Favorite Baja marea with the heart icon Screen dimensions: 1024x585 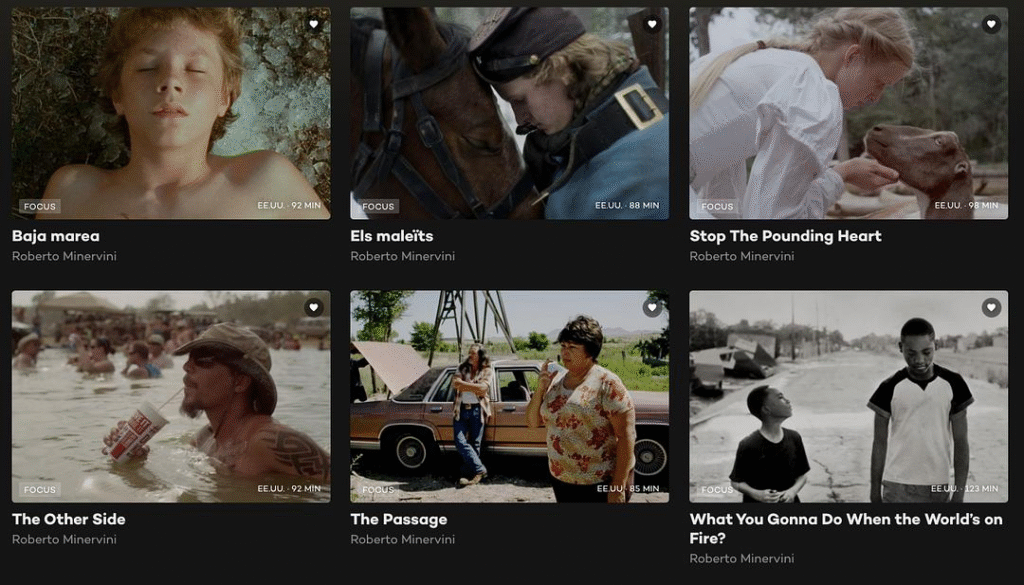[x=313, y=24]
